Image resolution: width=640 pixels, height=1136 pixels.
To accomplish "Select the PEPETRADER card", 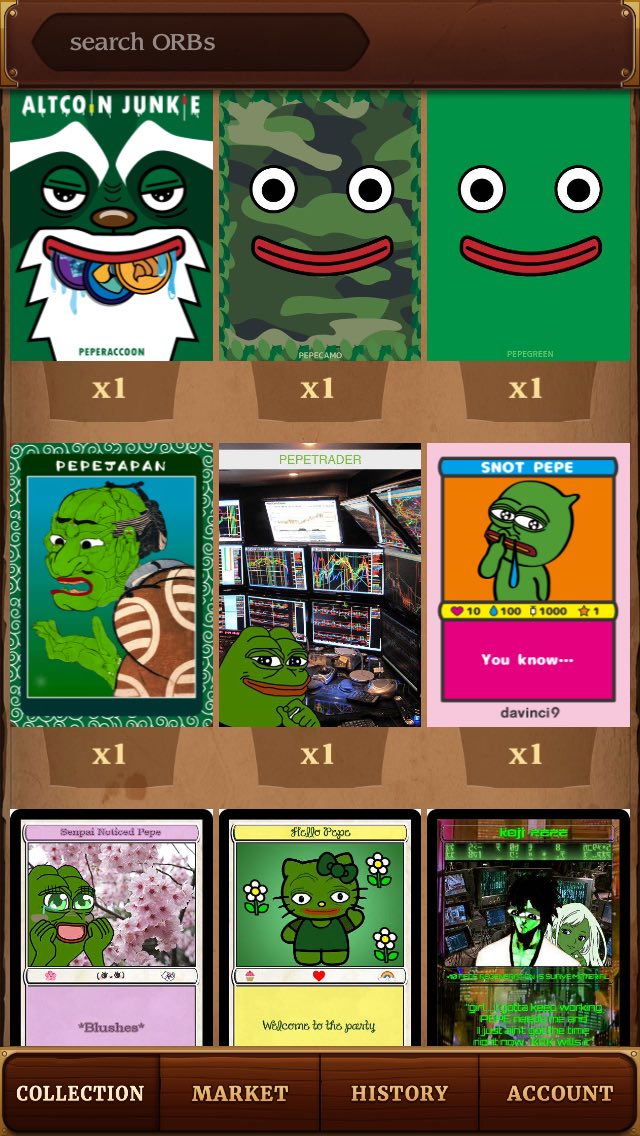I will 320,585.
